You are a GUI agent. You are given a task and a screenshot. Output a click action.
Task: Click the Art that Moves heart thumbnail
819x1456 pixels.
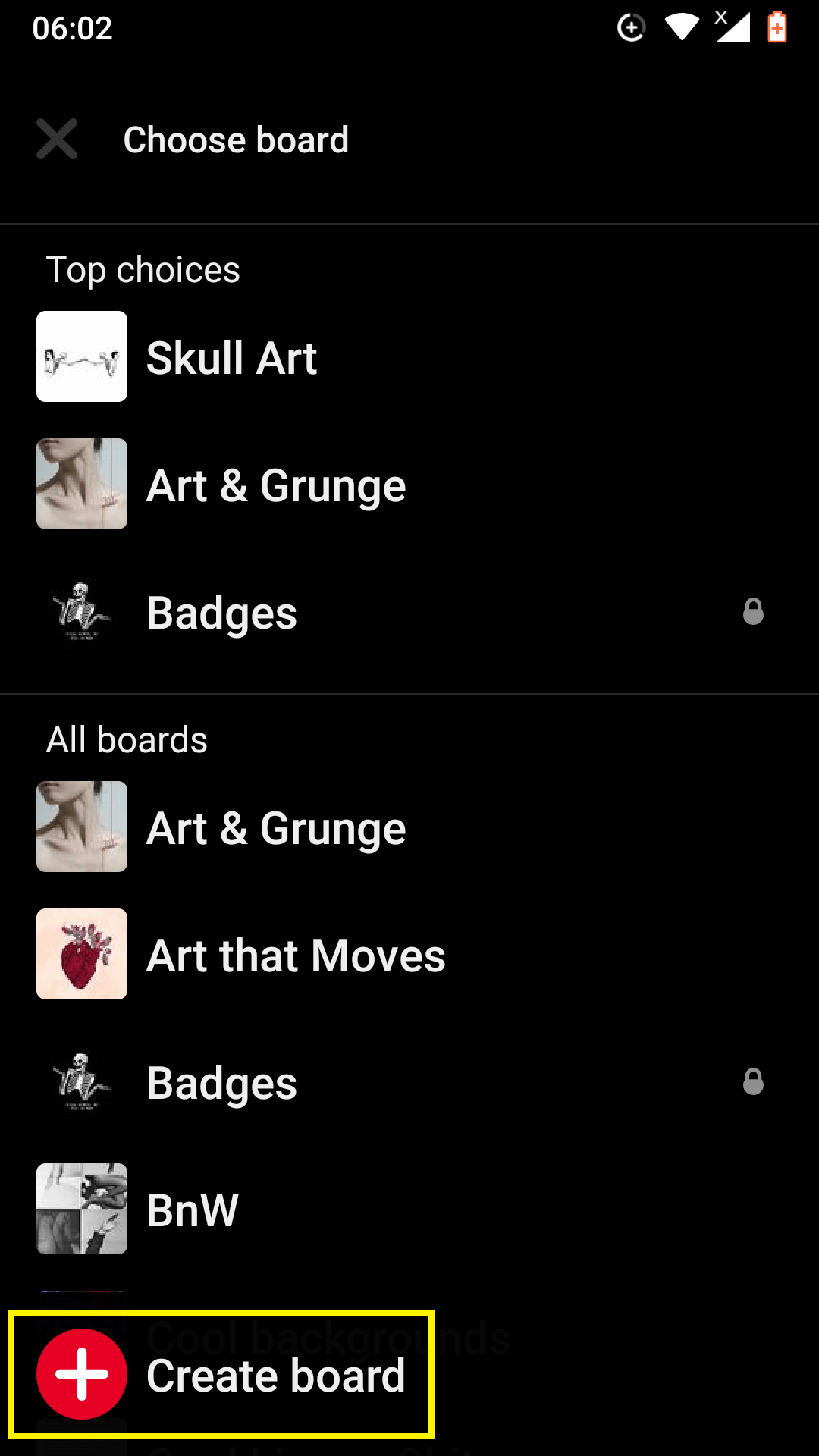coord(81,954)
